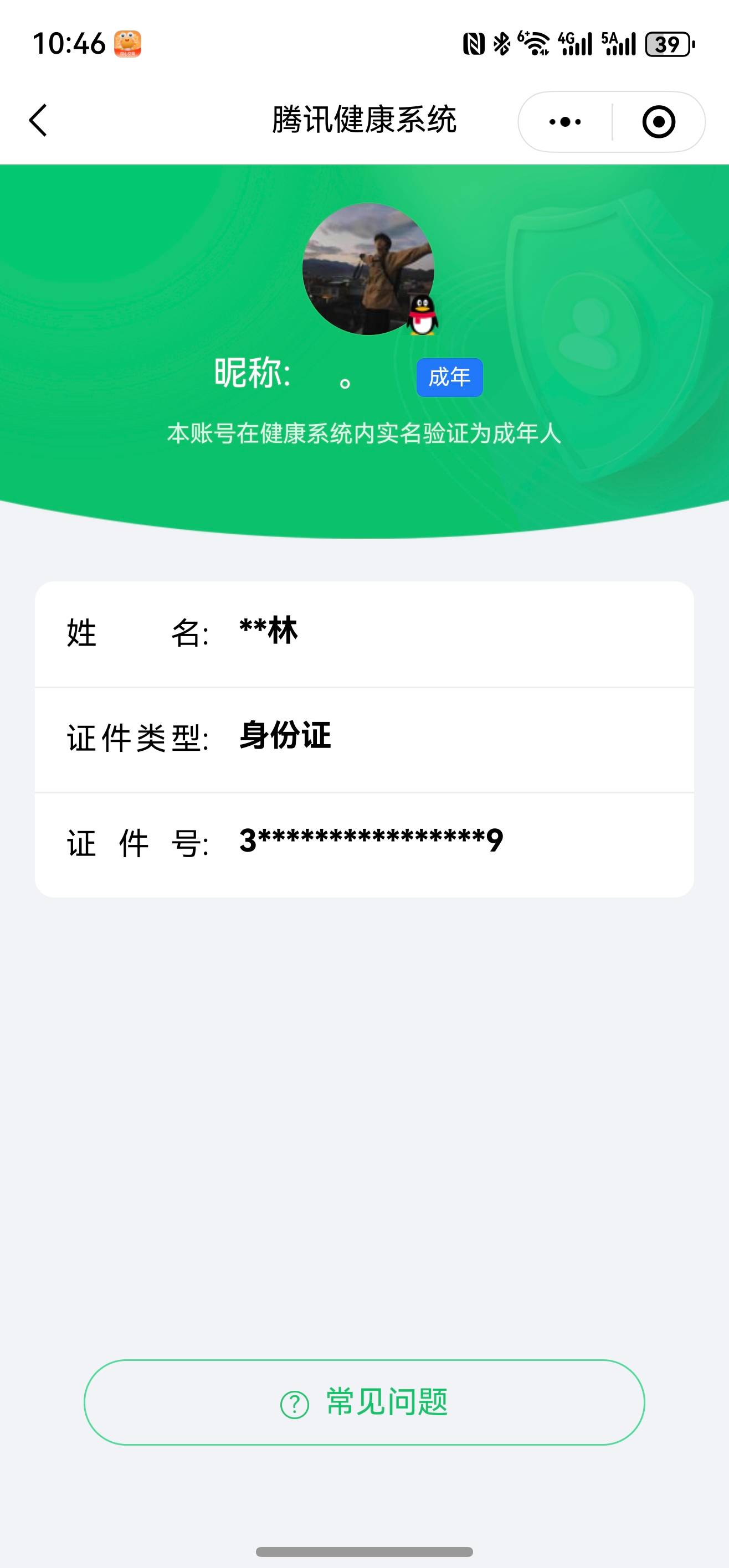729x1568 pixels.
Task: Tap the blue 成年 adult badge
Action: [x=449, y=378]
